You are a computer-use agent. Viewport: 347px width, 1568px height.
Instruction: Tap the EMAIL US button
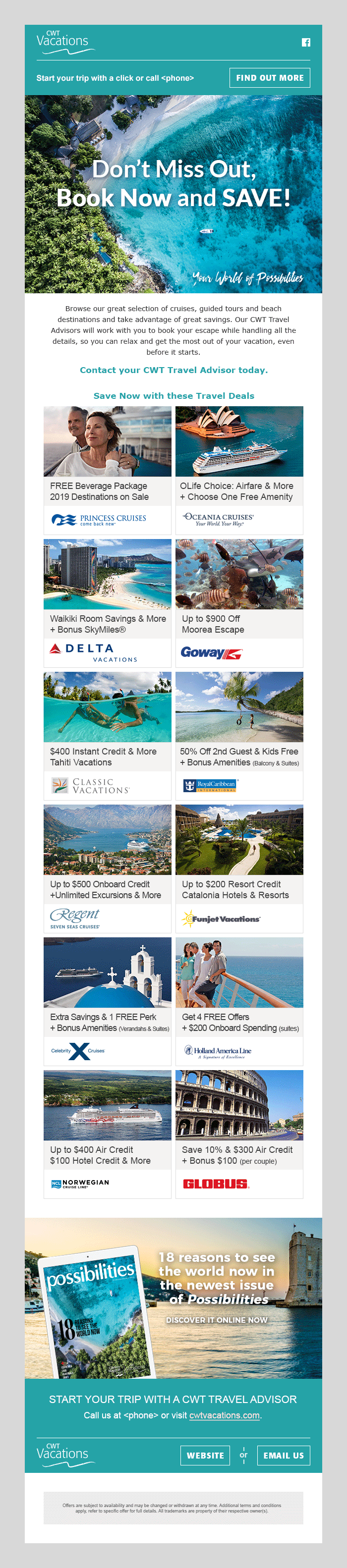click(x=284, y=1456)
